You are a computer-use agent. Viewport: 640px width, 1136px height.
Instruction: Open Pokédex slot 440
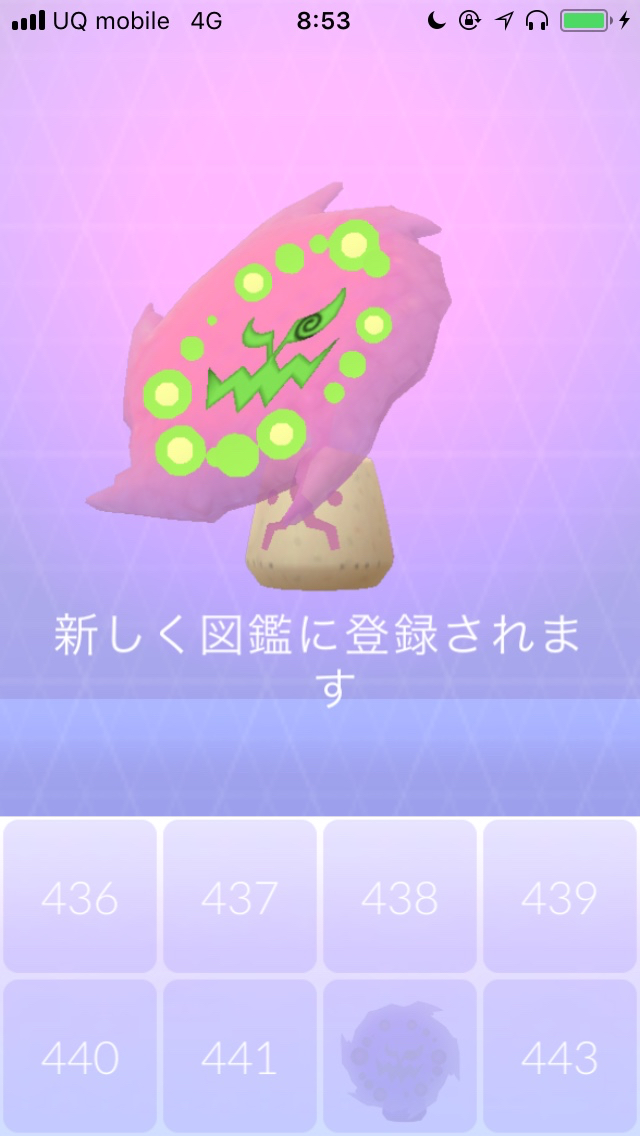tap(80, 1056)
